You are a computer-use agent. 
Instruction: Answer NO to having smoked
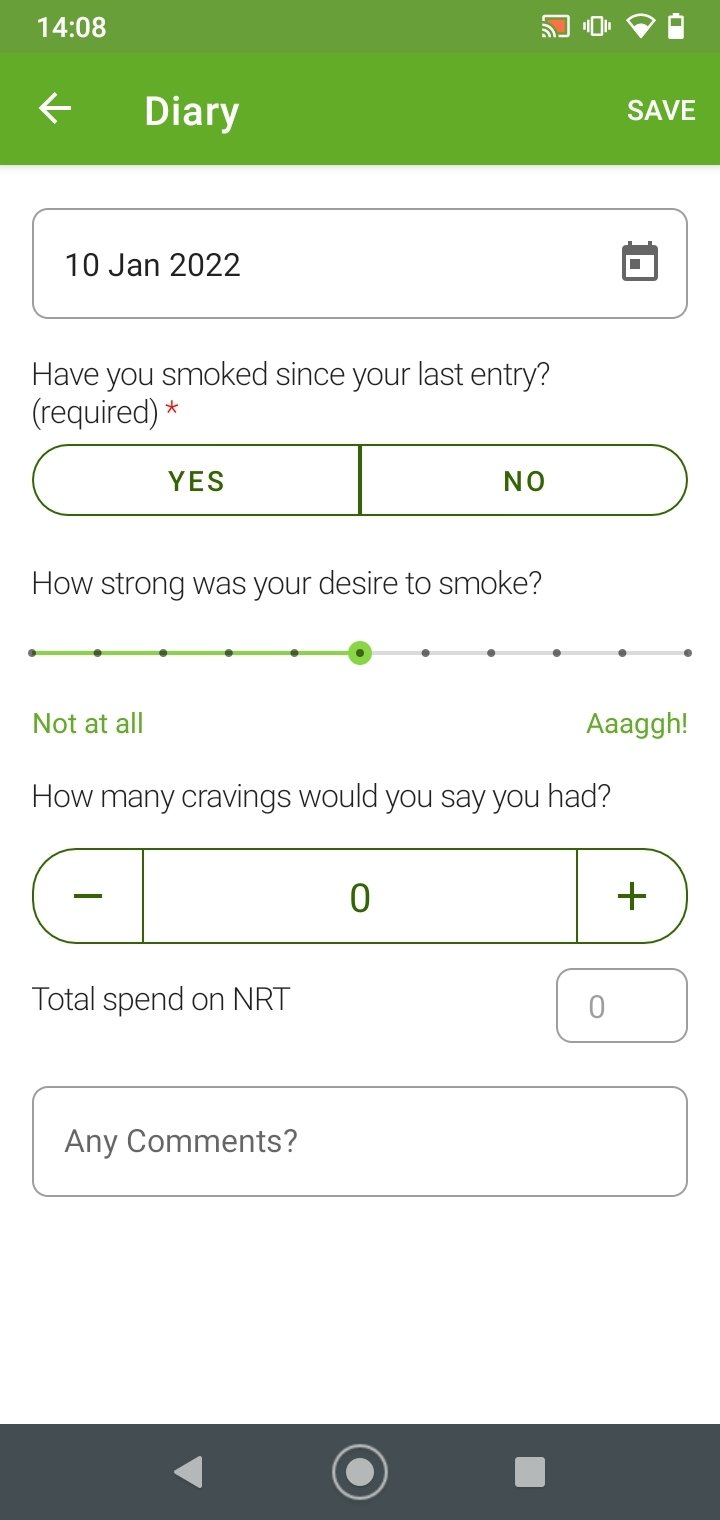pos(524,480)
